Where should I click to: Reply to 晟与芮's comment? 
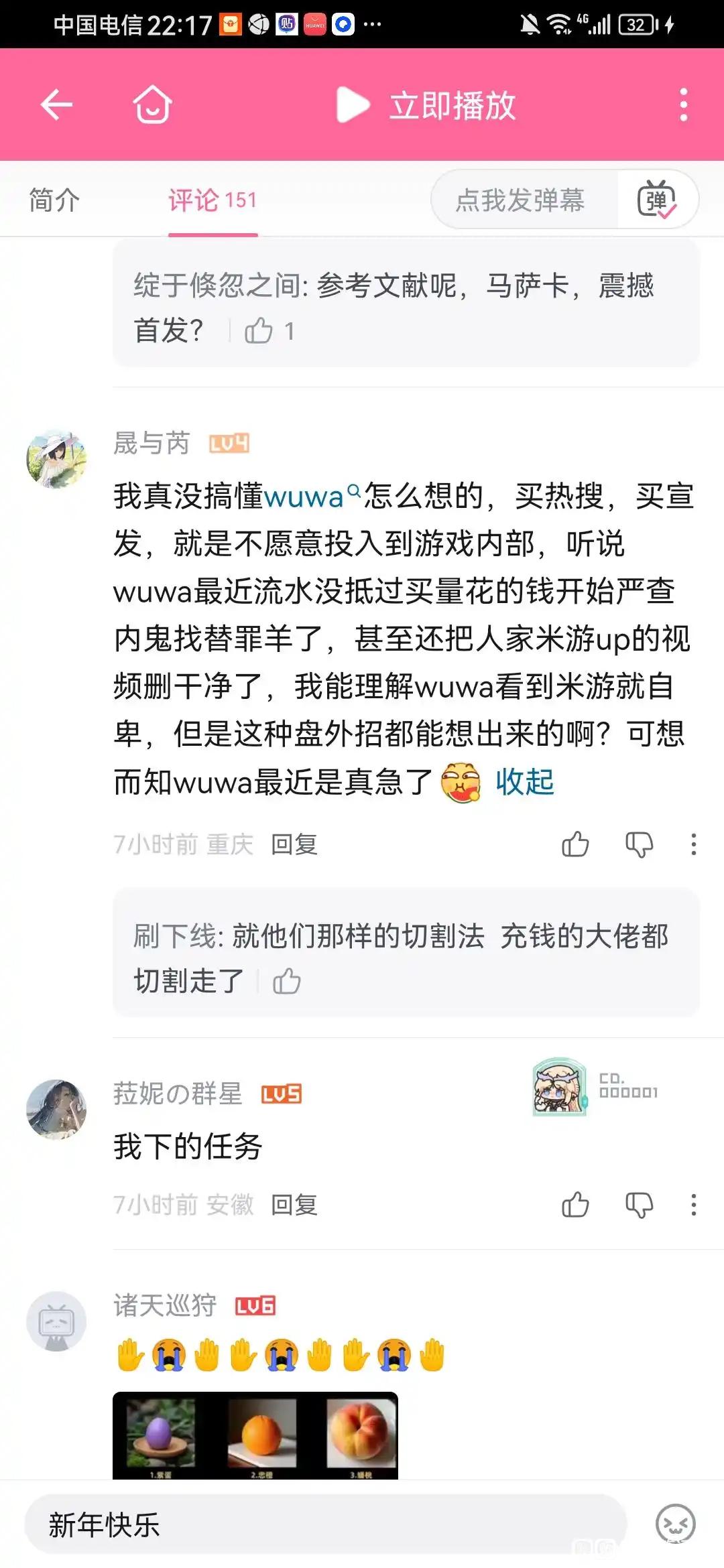point(294,844)
